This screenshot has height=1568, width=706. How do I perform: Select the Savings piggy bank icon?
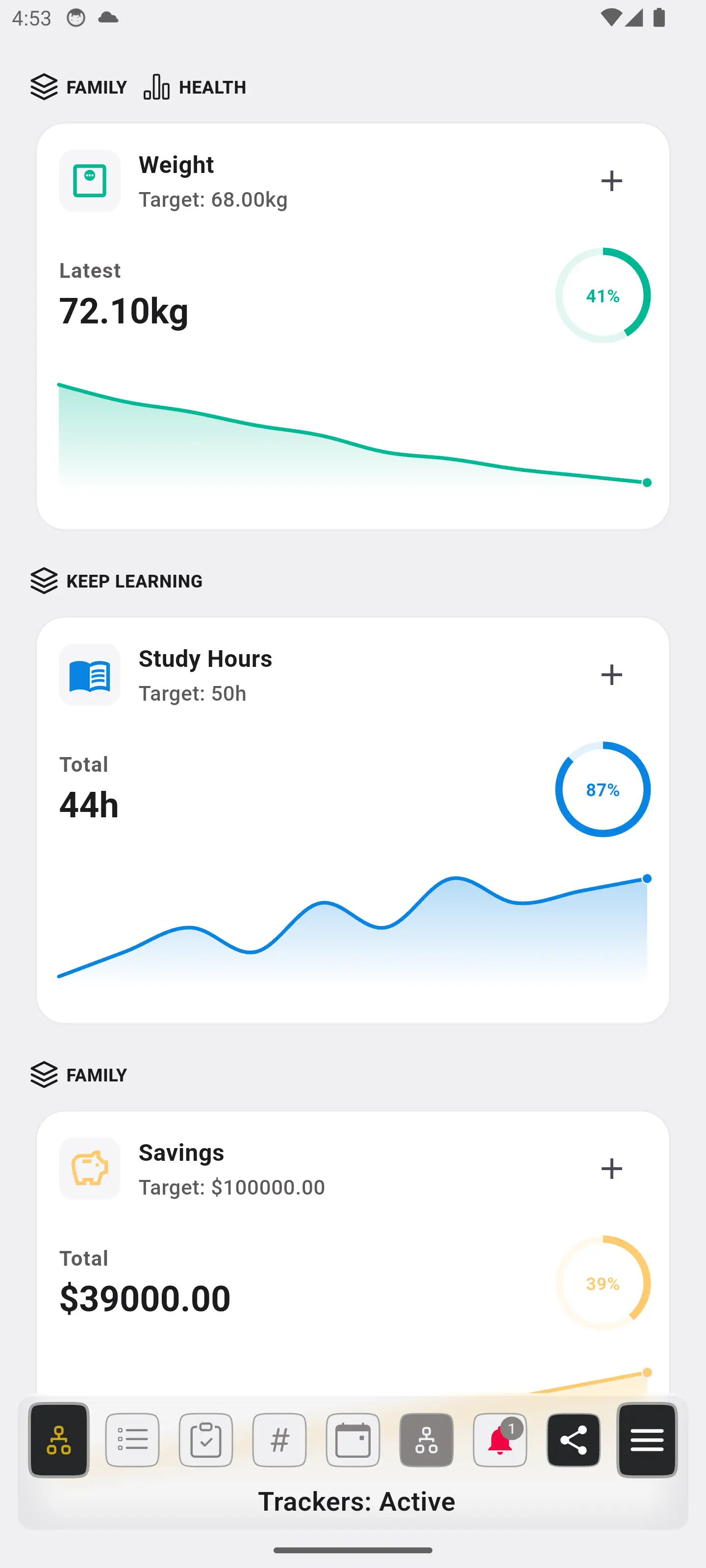[x=90, y=1169]
